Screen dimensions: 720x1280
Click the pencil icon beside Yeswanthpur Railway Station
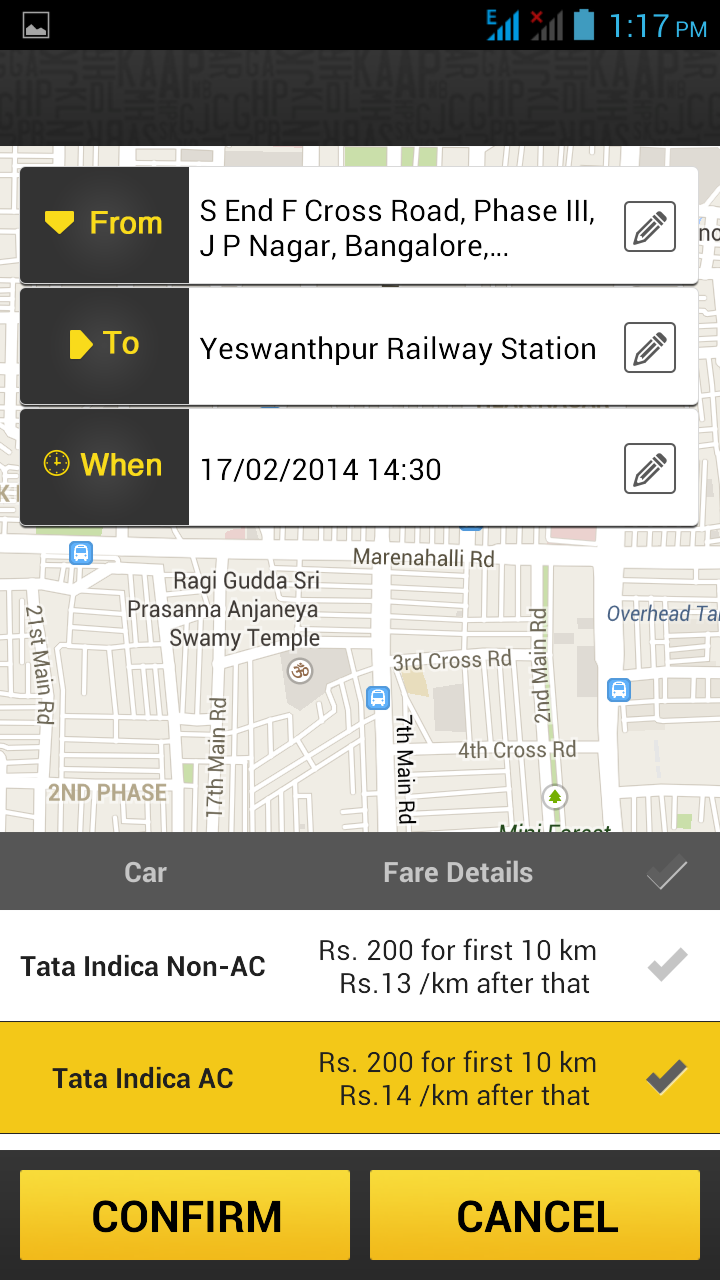[x=649, y=347]
